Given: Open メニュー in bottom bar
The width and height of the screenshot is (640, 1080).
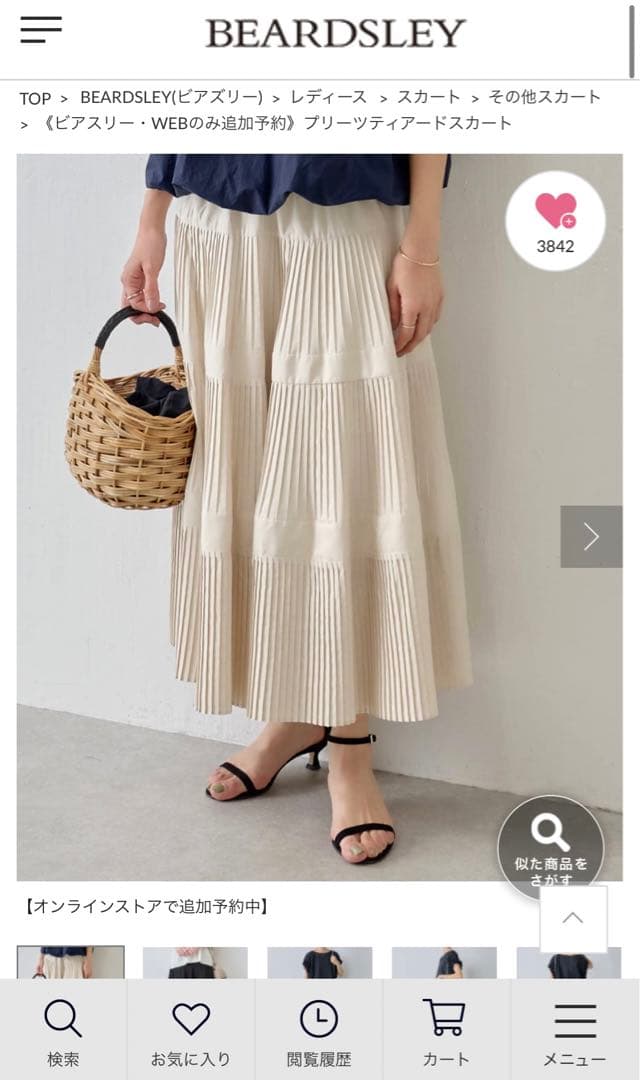Looking at the screenshot, I should tap(575, 1033).
